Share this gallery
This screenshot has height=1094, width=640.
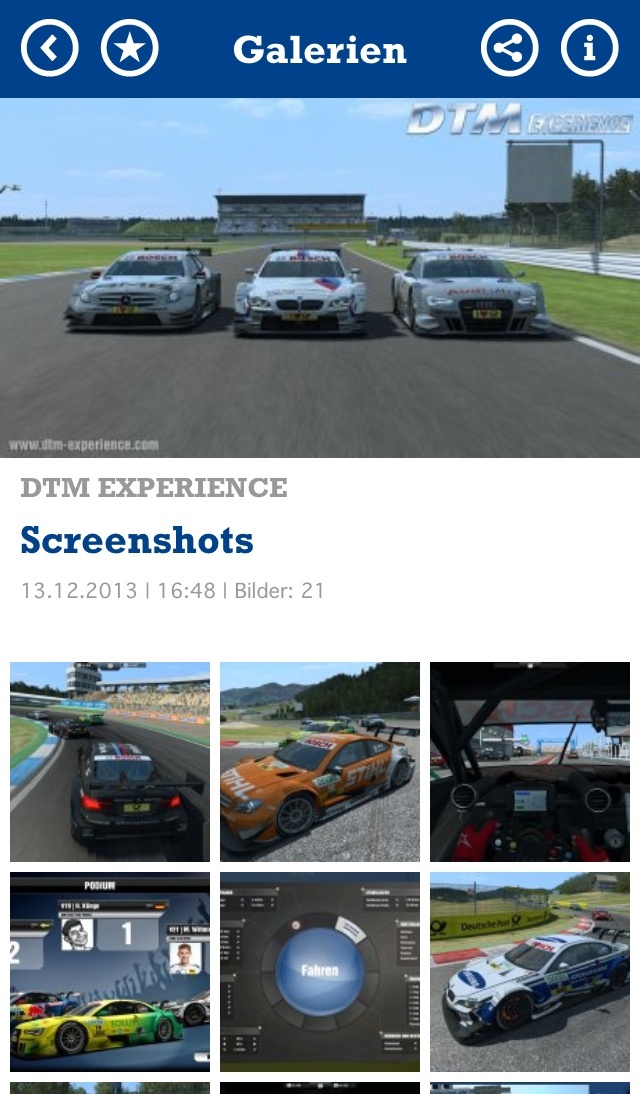509,48
